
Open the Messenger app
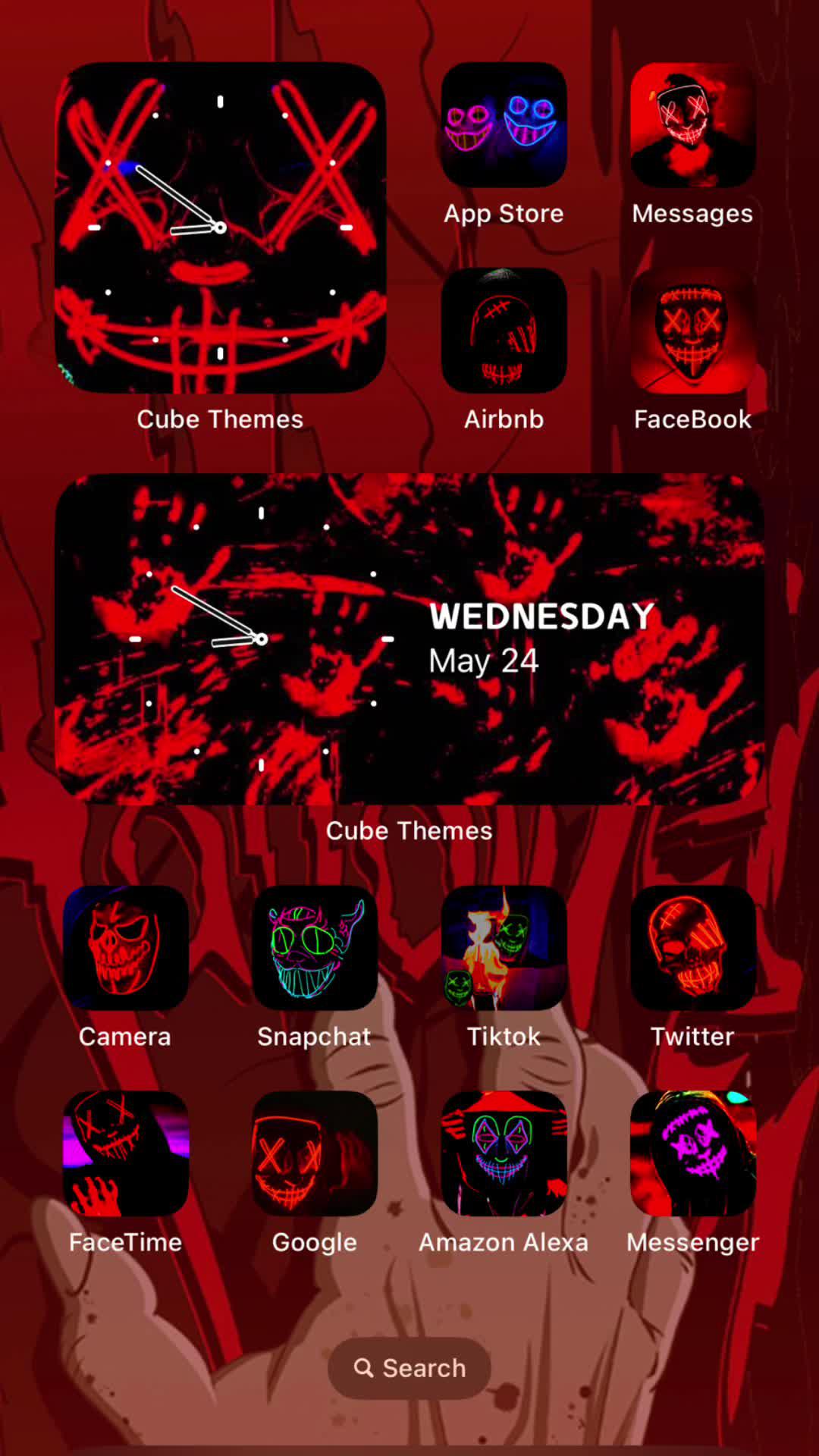pyautogui.click(x=692, y=1153)
